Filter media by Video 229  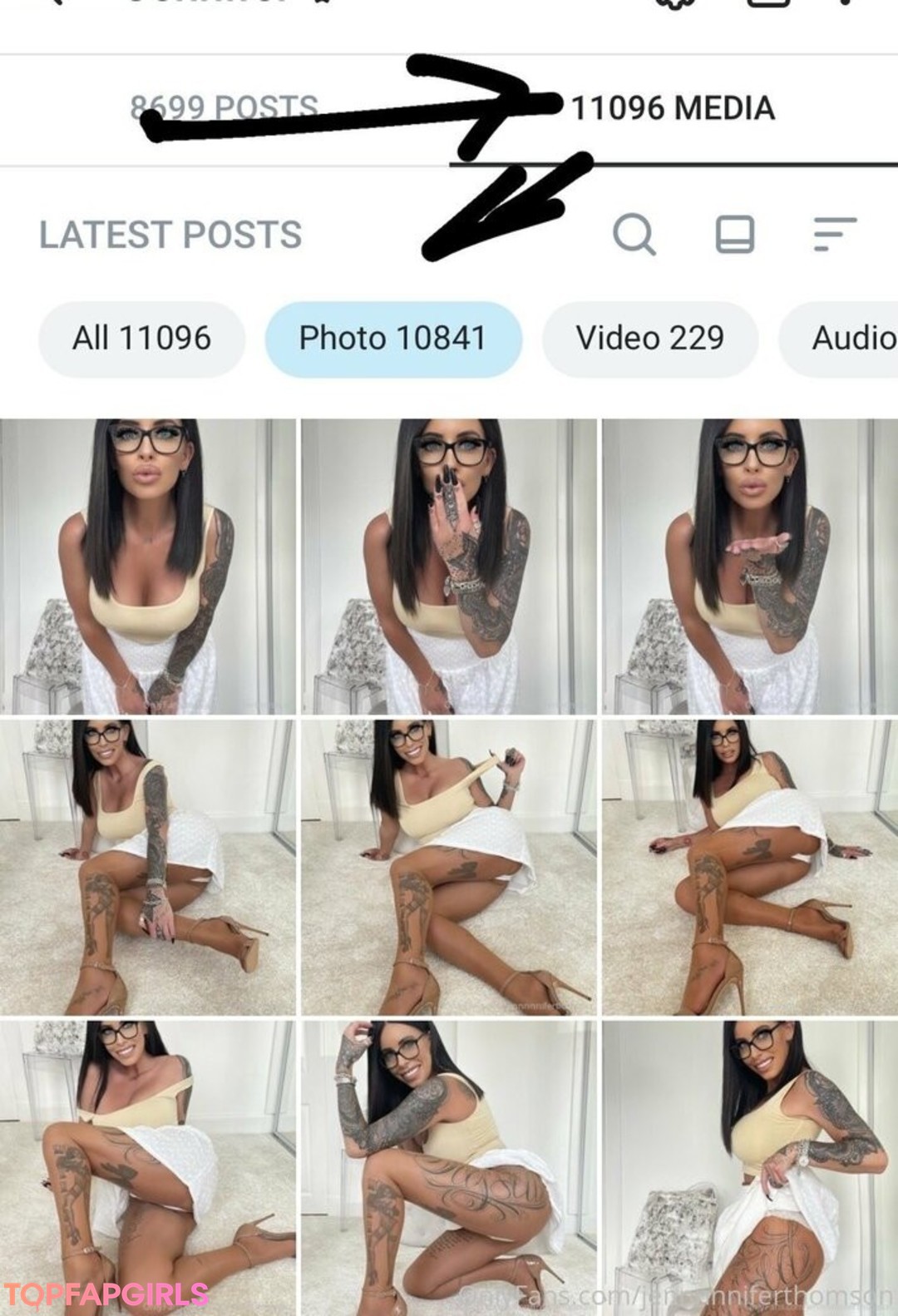click(649, 339)
